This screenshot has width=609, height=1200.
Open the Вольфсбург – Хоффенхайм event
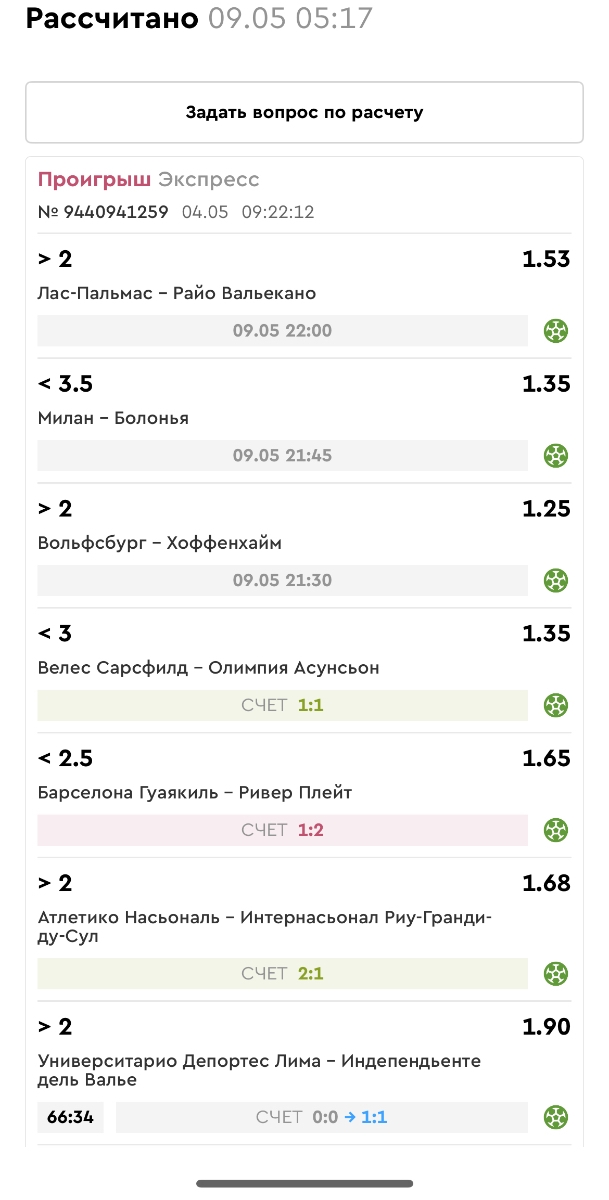tap(159, 543)
